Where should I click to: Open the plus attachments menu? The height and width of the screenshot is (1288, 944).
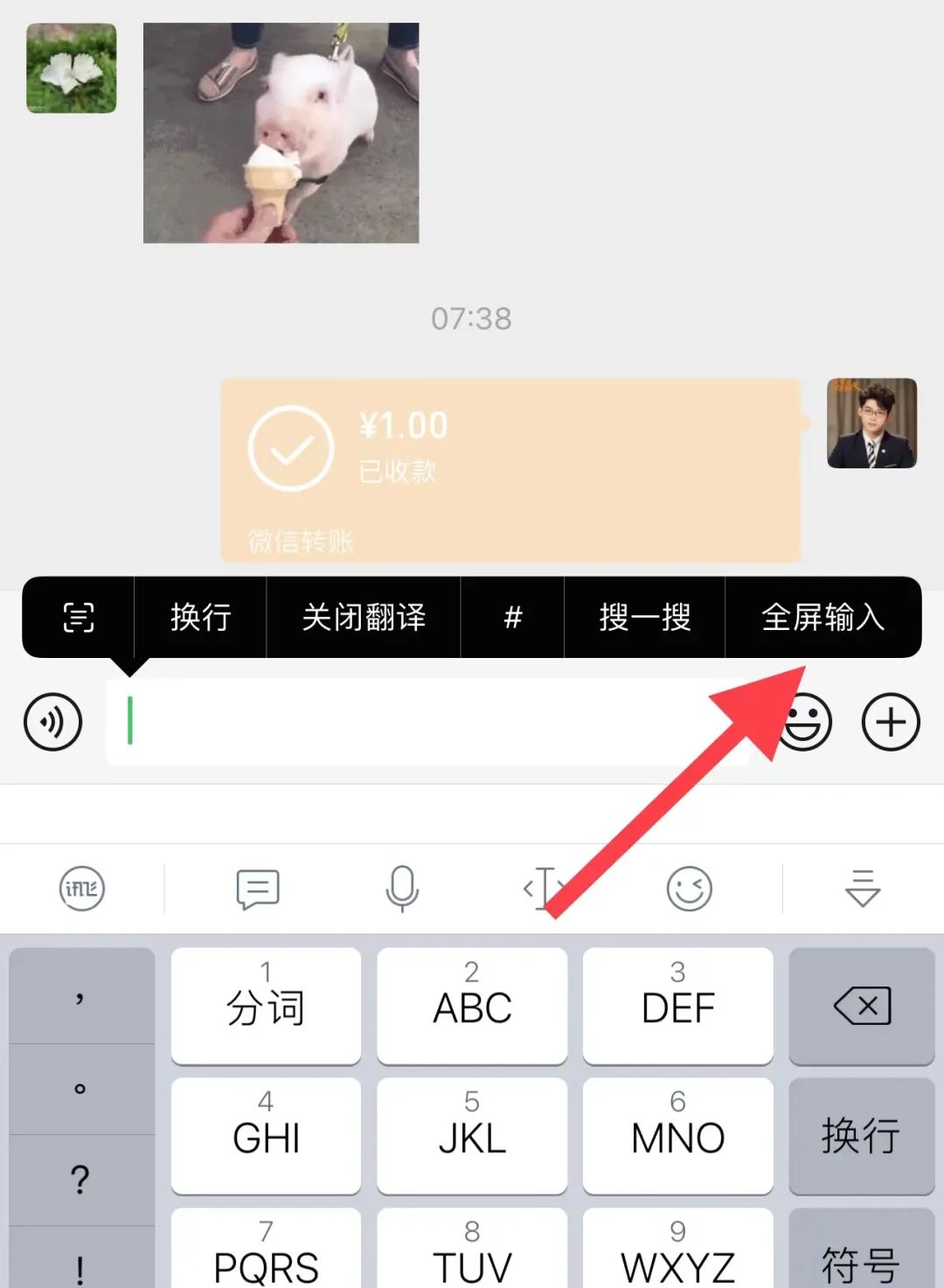pos(891,723)
